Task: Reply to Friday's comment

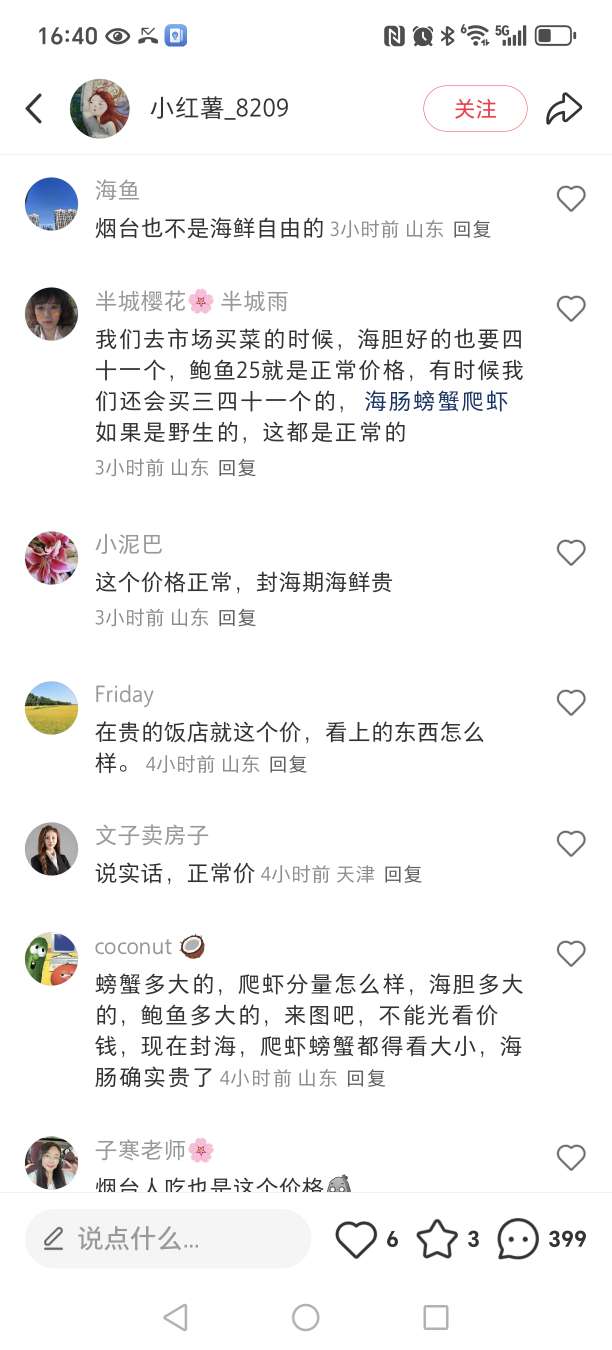Action: [288, 764]
